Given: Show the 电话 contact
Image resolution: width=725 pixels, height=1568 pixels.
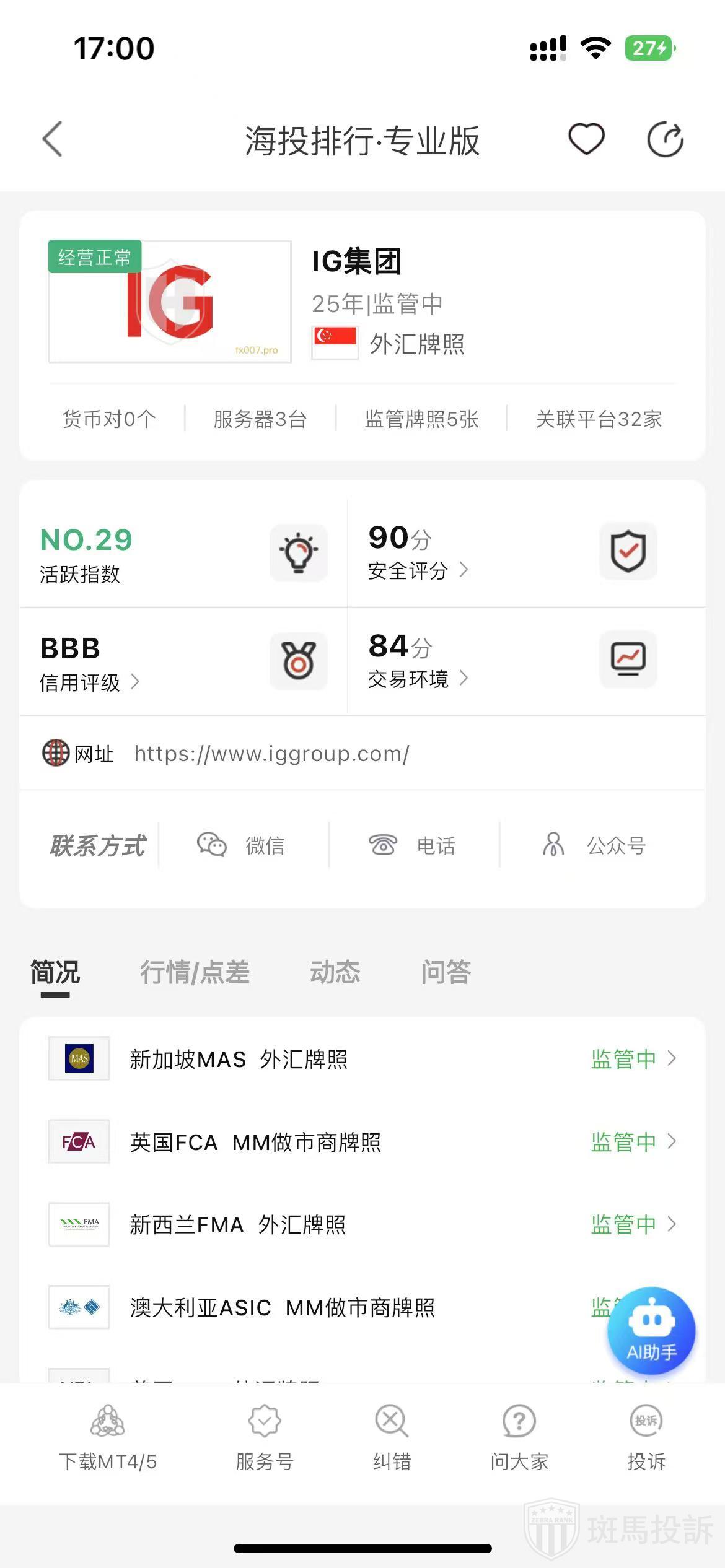Looking at the screenshot, I should pos(413,845).
